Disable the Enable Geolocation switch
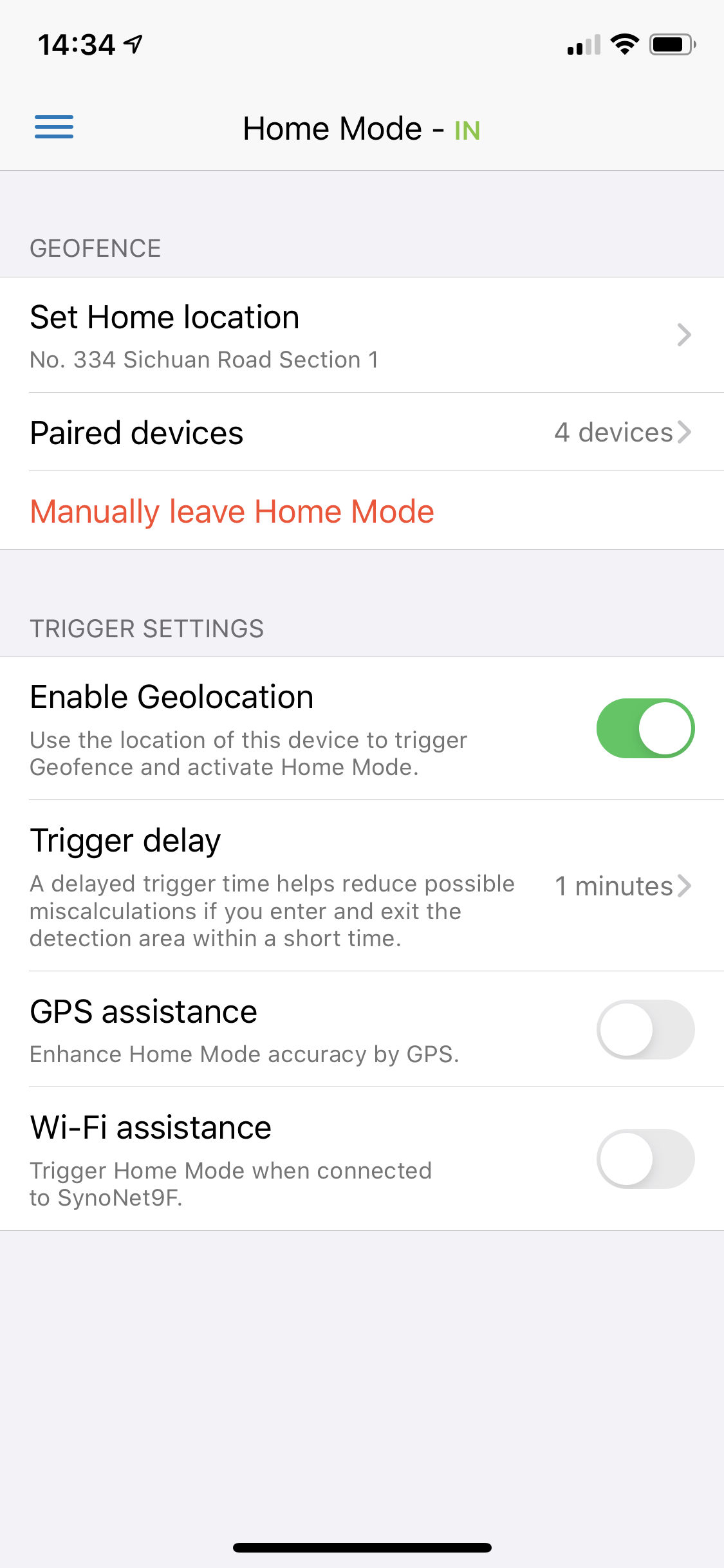This screenshot has width=724, height=1568. click(645, 728)
